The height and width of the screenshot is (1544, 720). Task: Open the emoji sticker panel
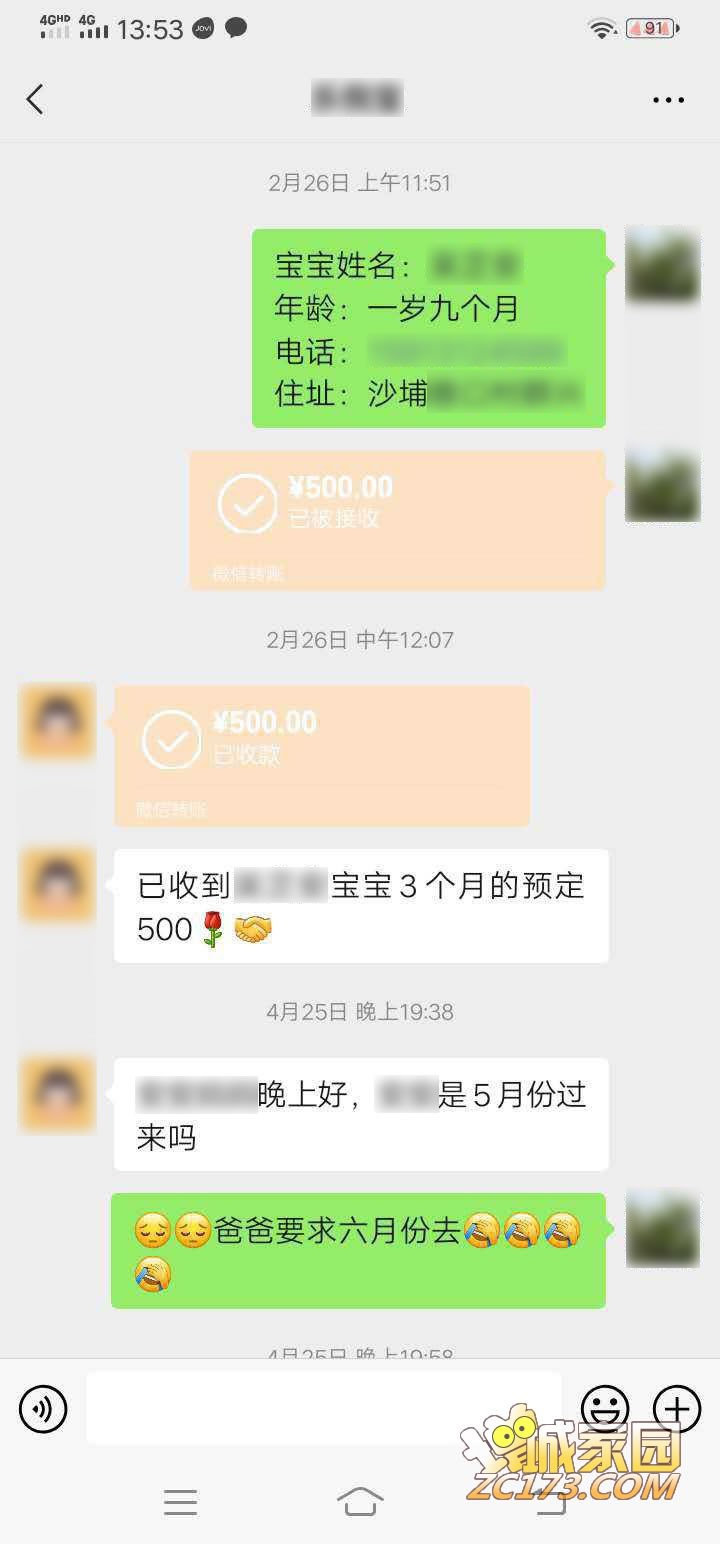pyautogui.click(x=606, y=1409)
